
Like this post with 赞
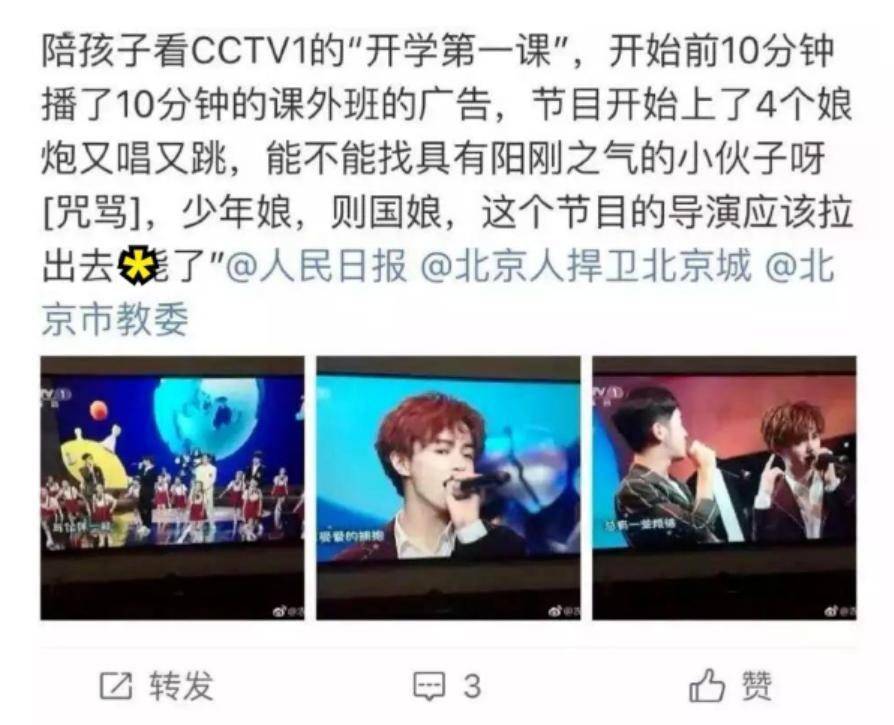[731, 686]
